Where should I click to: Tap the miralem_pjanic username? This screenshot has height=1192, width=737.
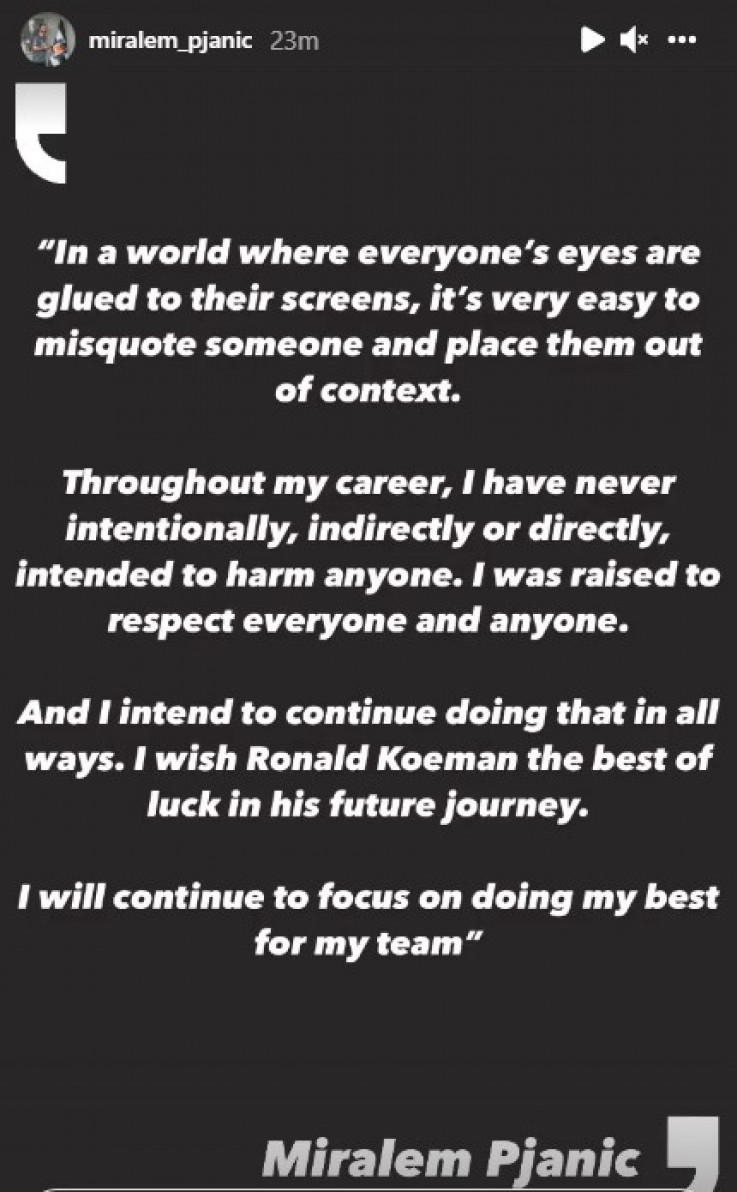pos(175,41)
